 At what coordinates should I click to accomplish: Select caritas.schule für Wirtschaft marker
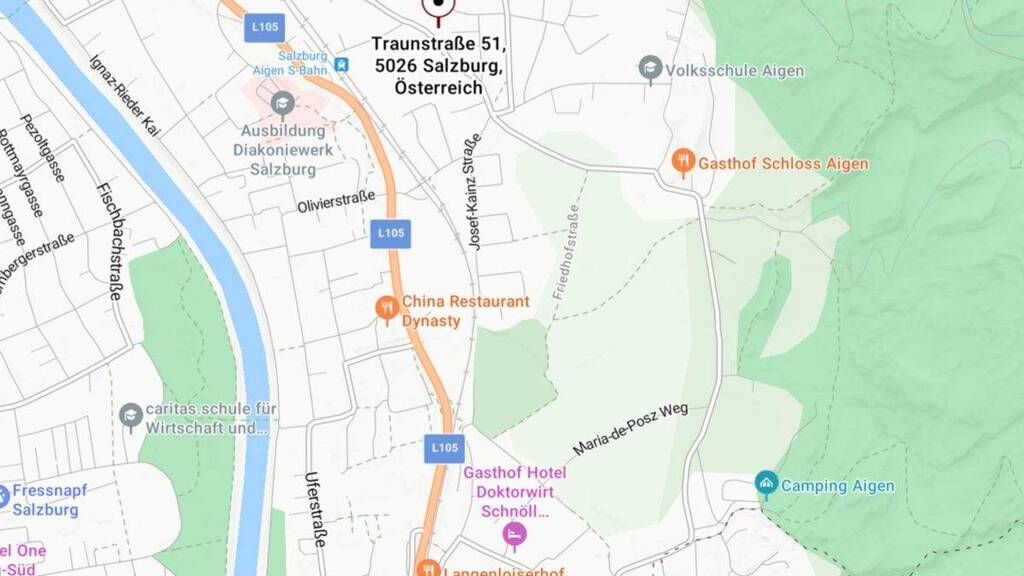[131, 417]
